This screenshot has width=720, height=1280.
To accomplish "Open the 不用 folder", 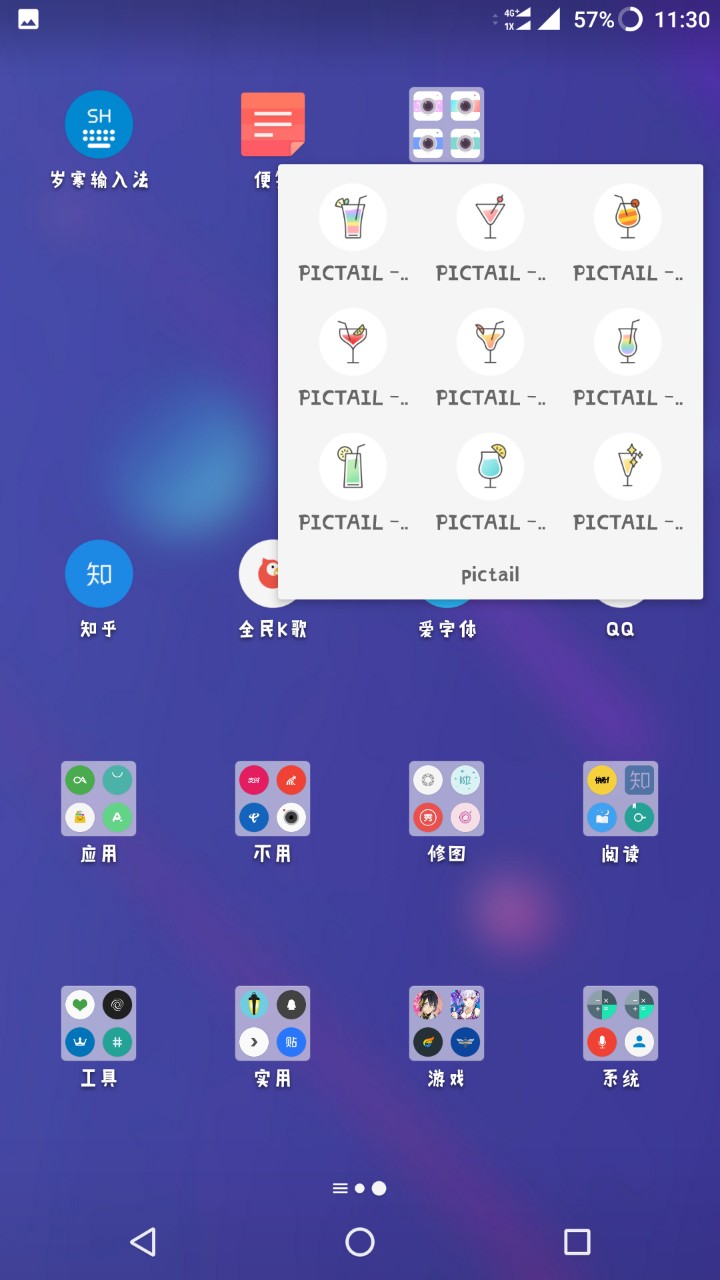I will pos(273,799).
